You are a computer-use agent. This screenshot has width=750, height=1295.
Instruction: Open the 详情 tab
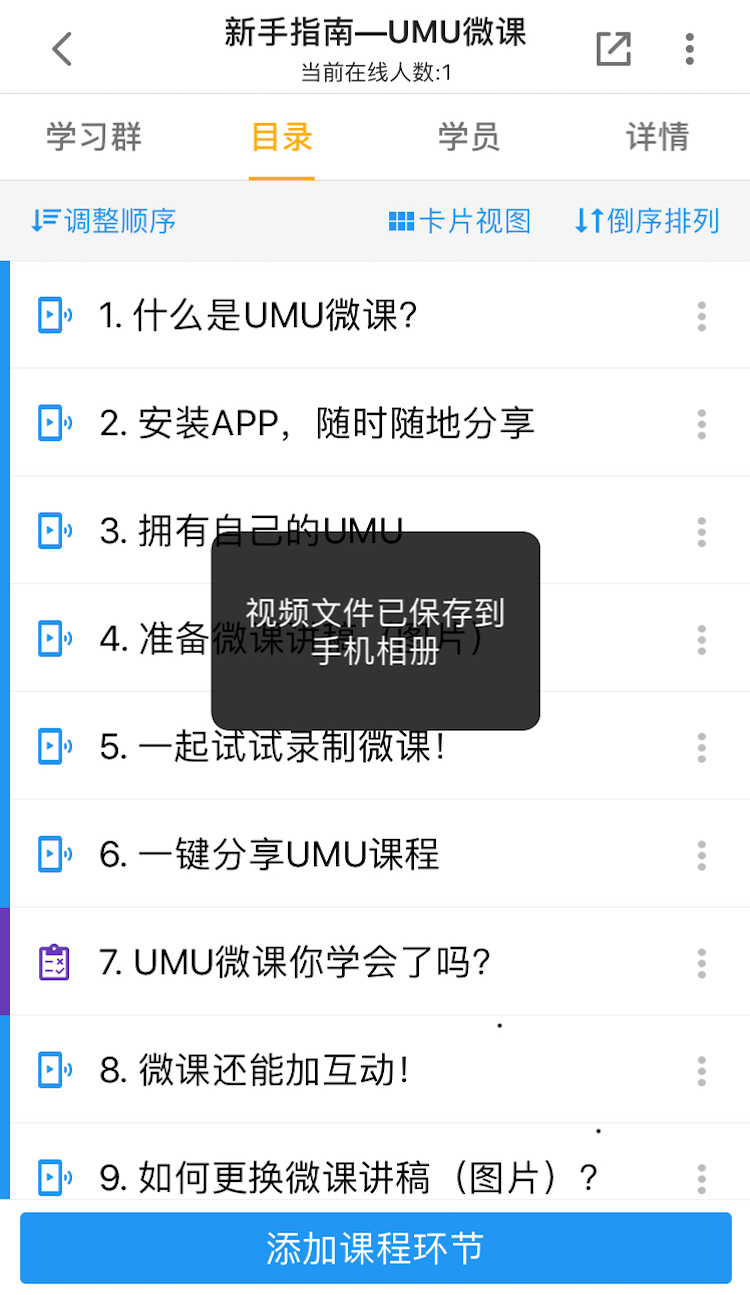click(657, 137)
